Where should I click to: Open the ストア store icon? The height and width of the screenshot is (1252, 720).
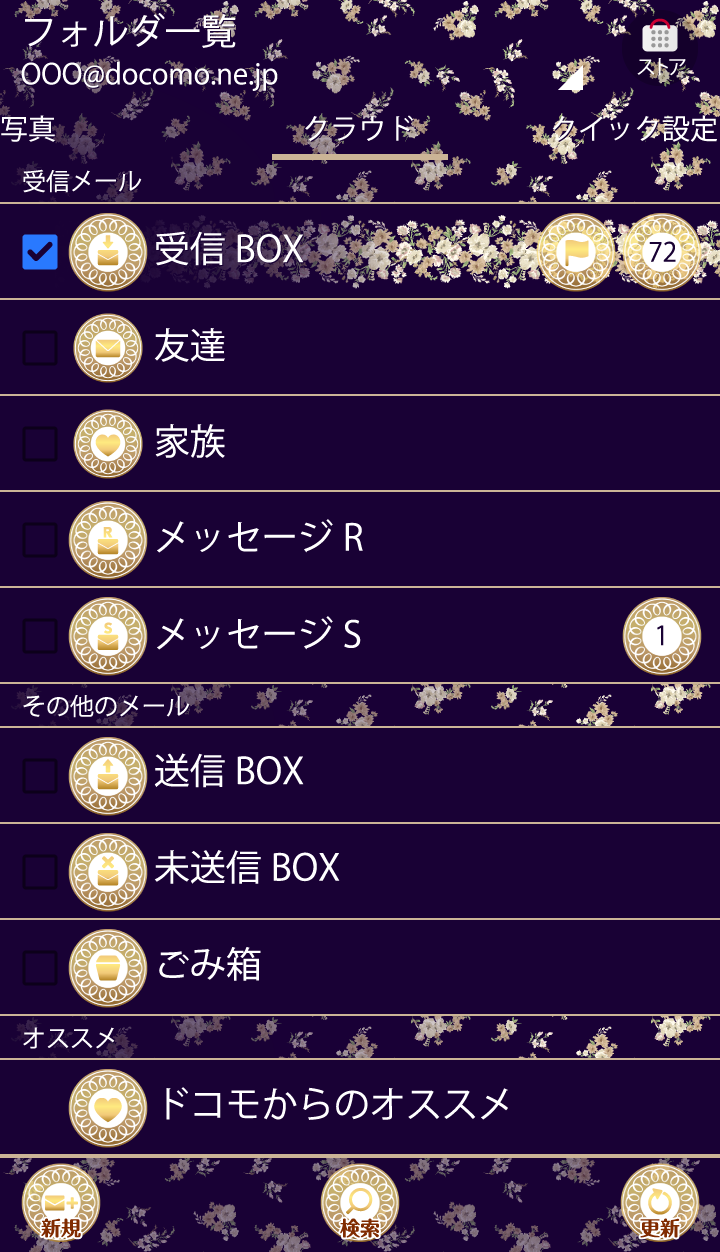coord(660,47)
